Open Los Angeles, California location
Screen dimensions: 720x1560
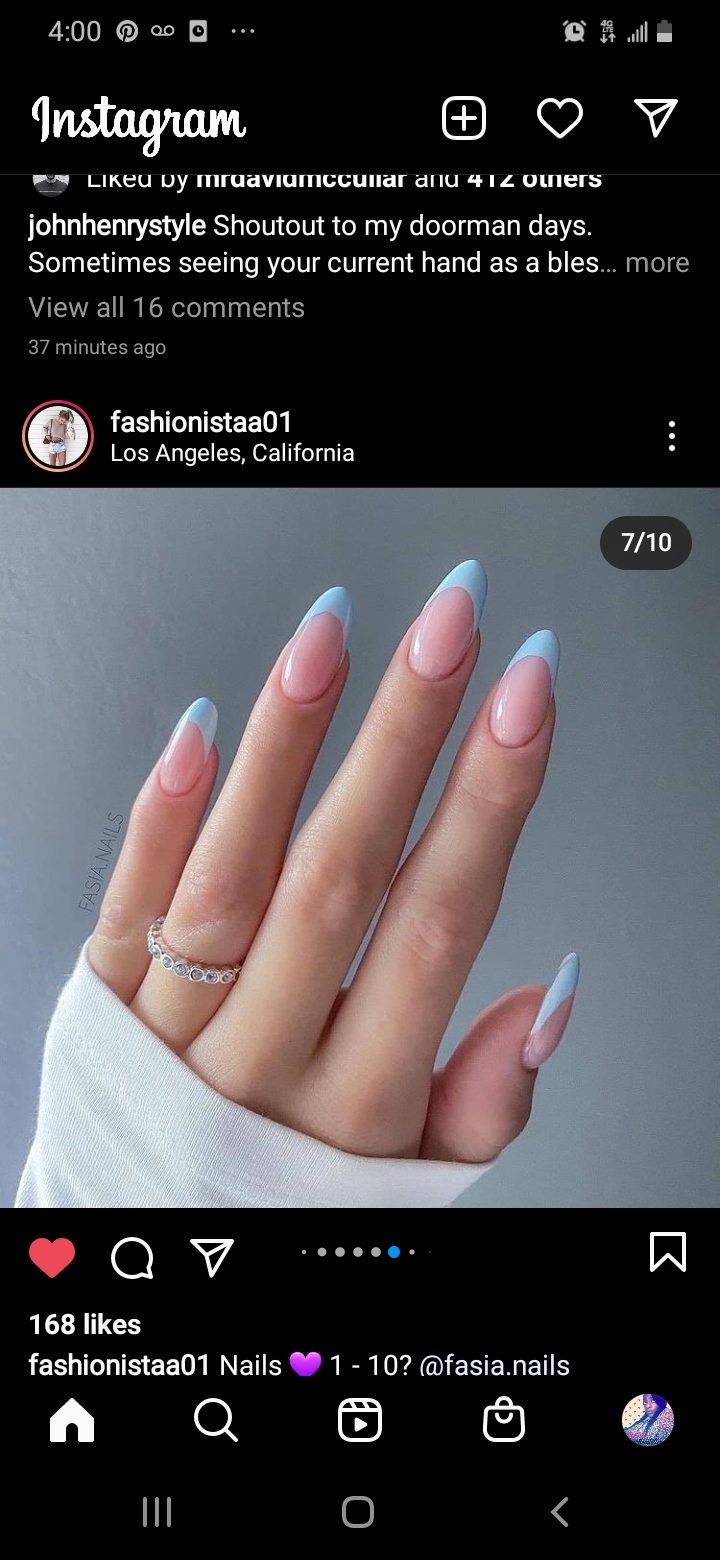232,453
